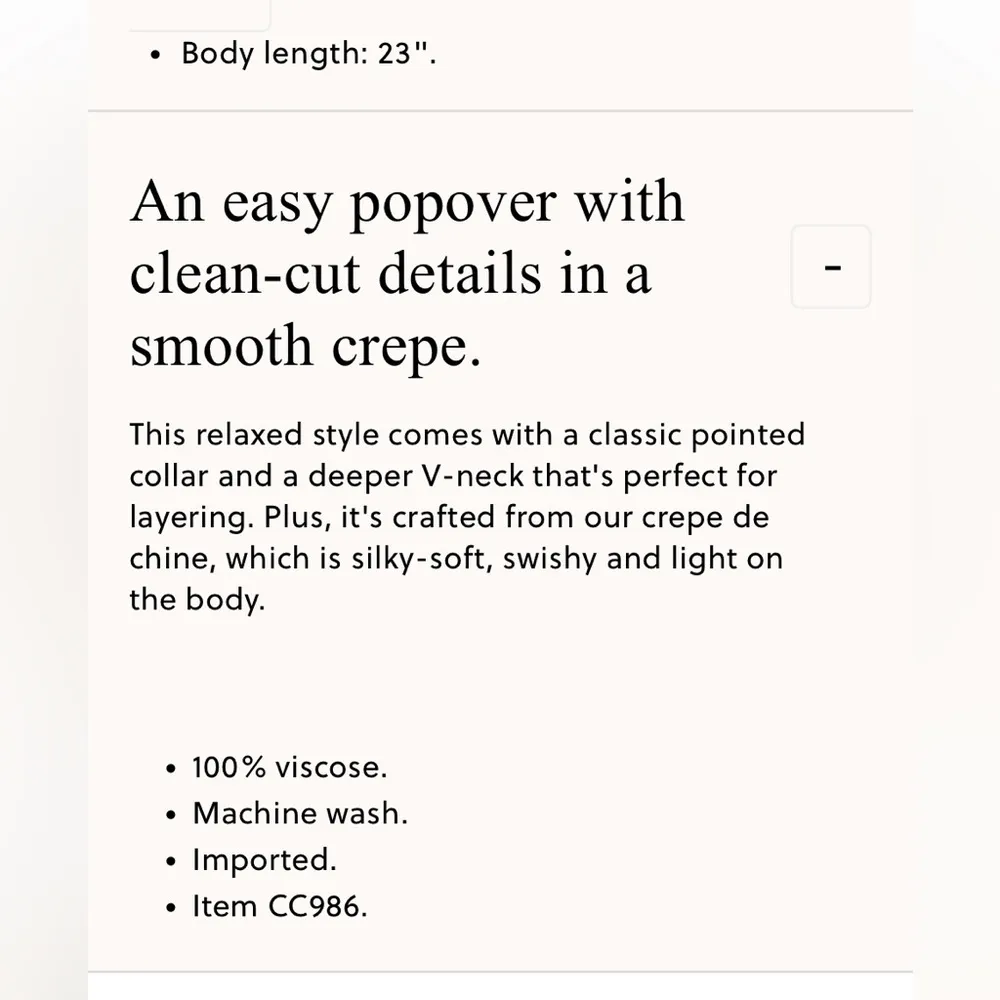
Task: Collapse the product description section
Action: click(831, 267)
